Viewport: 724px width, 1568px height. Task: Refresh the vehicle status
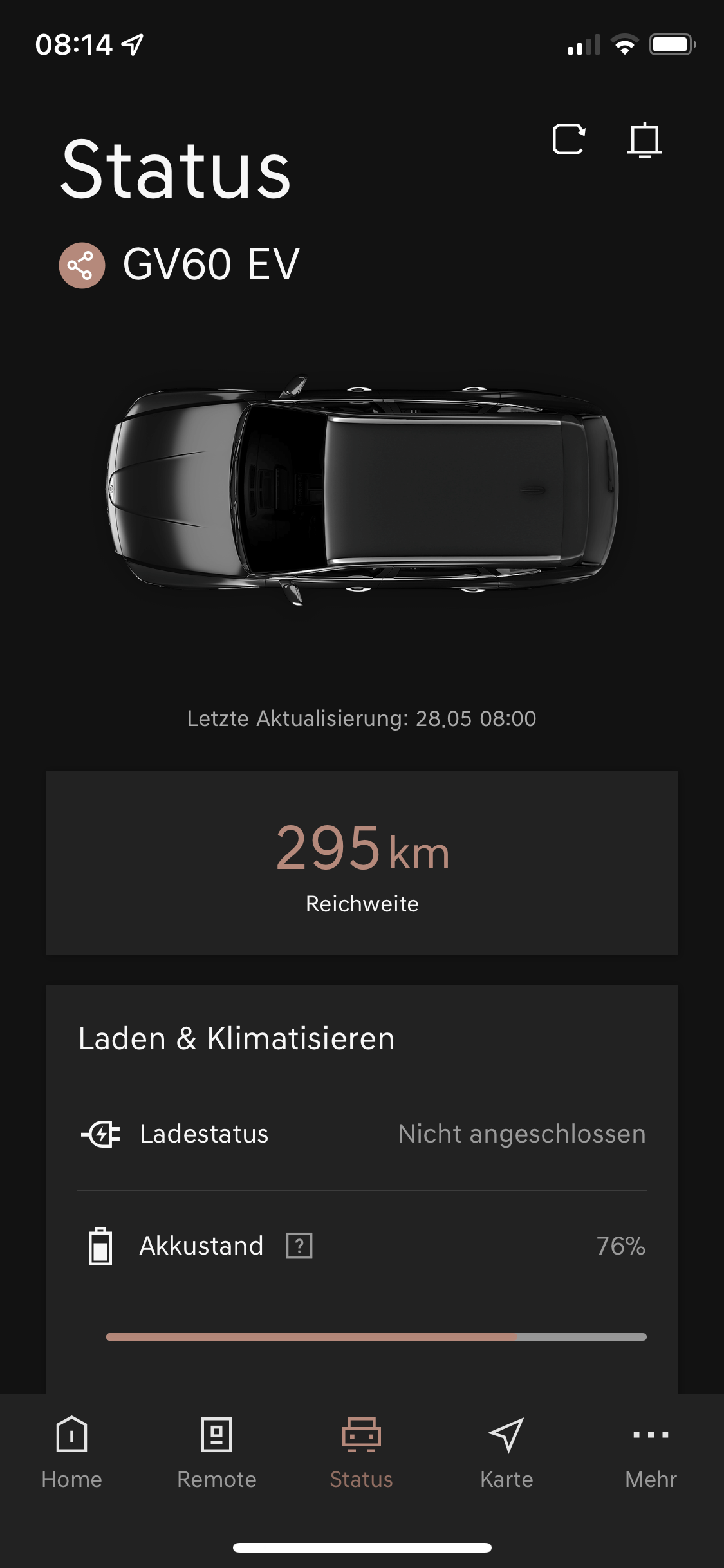coord(569,139)
